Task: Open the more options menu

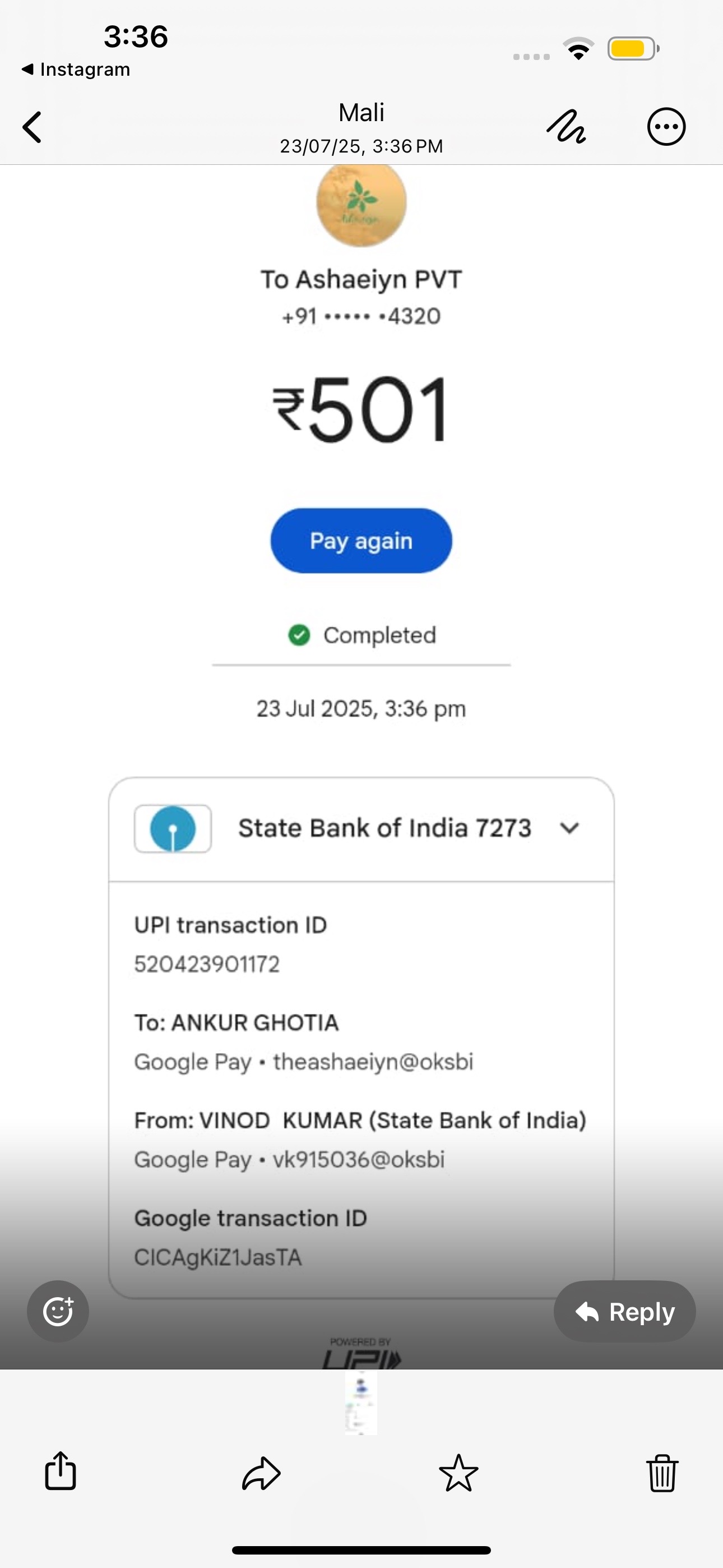Action: [x=666, y=127]
